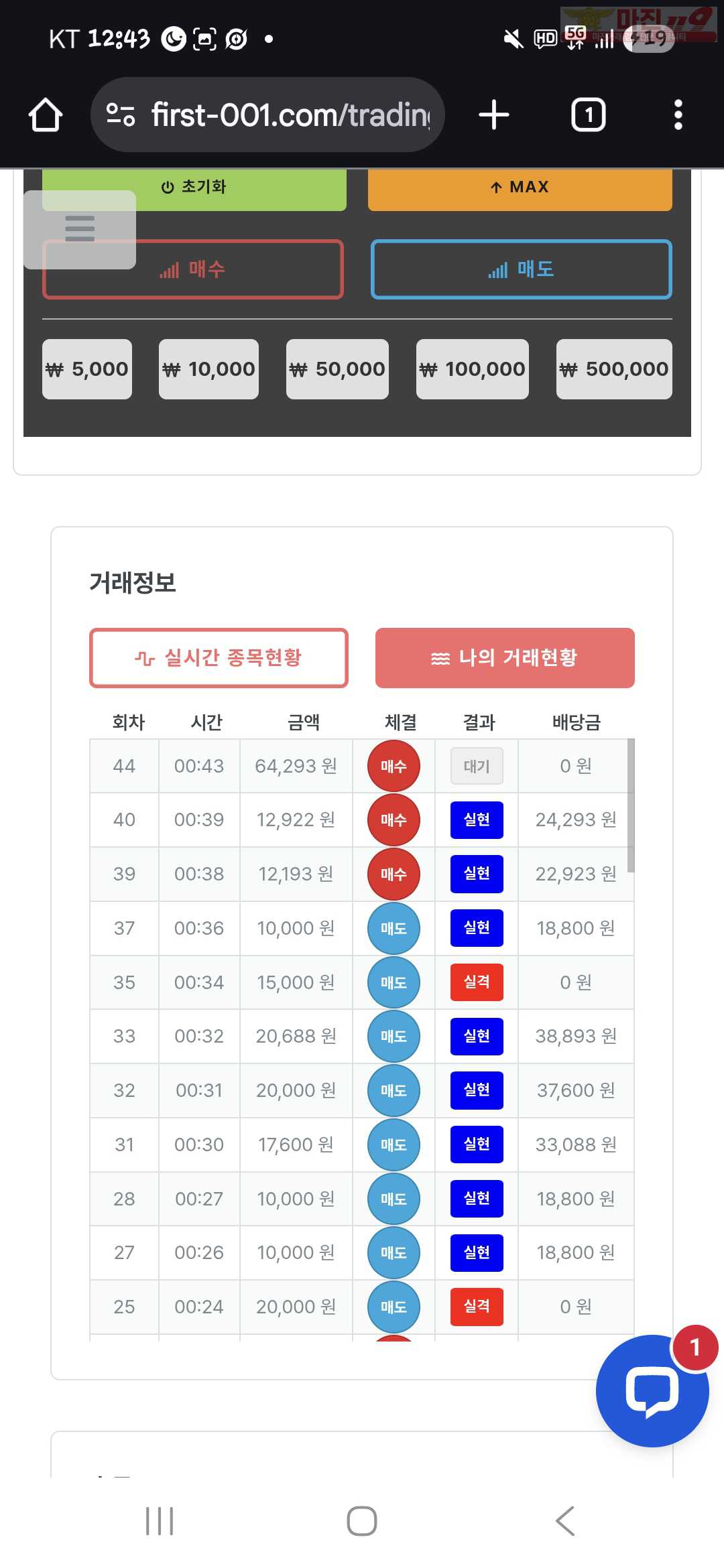Go to the browser home page
Image resolution: width=724 pixels, height=1568 pixels.
click(x=46, y=115)
